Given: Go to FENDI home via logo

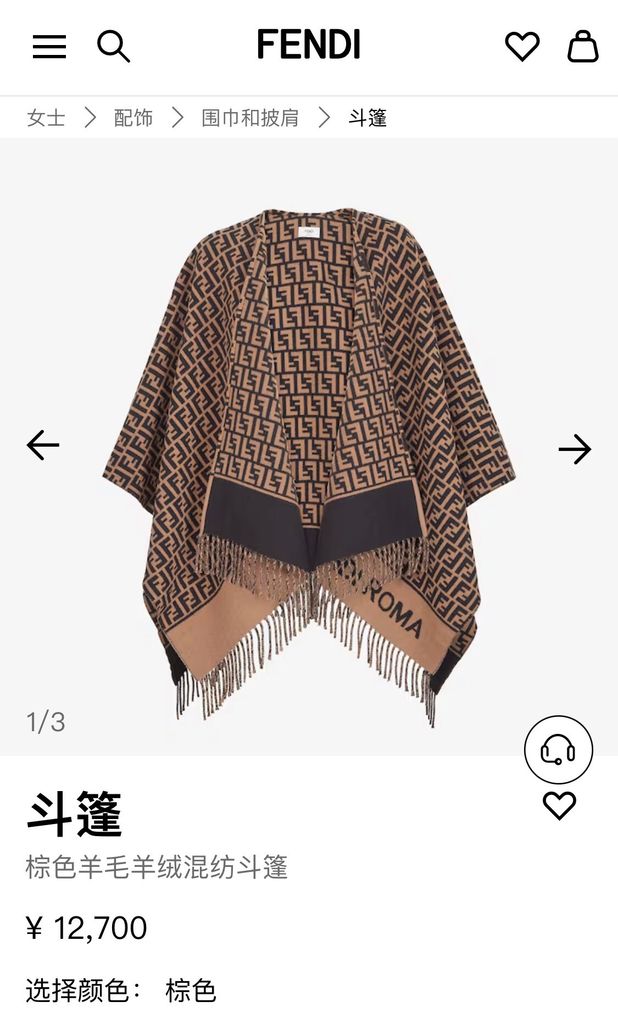Looking at the screenshot, I should pyautogui.click(x=308, y=45).
